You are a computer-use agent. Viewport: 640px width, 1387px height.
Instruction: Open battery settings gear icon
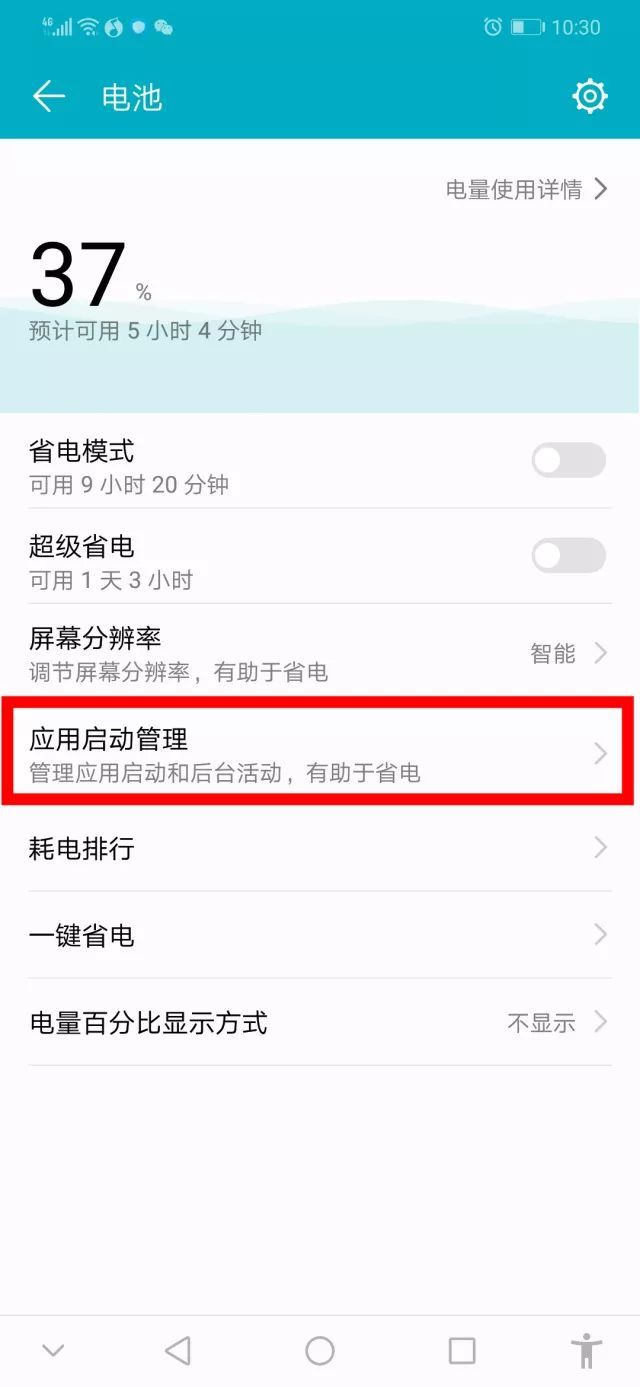coord(590,96)
